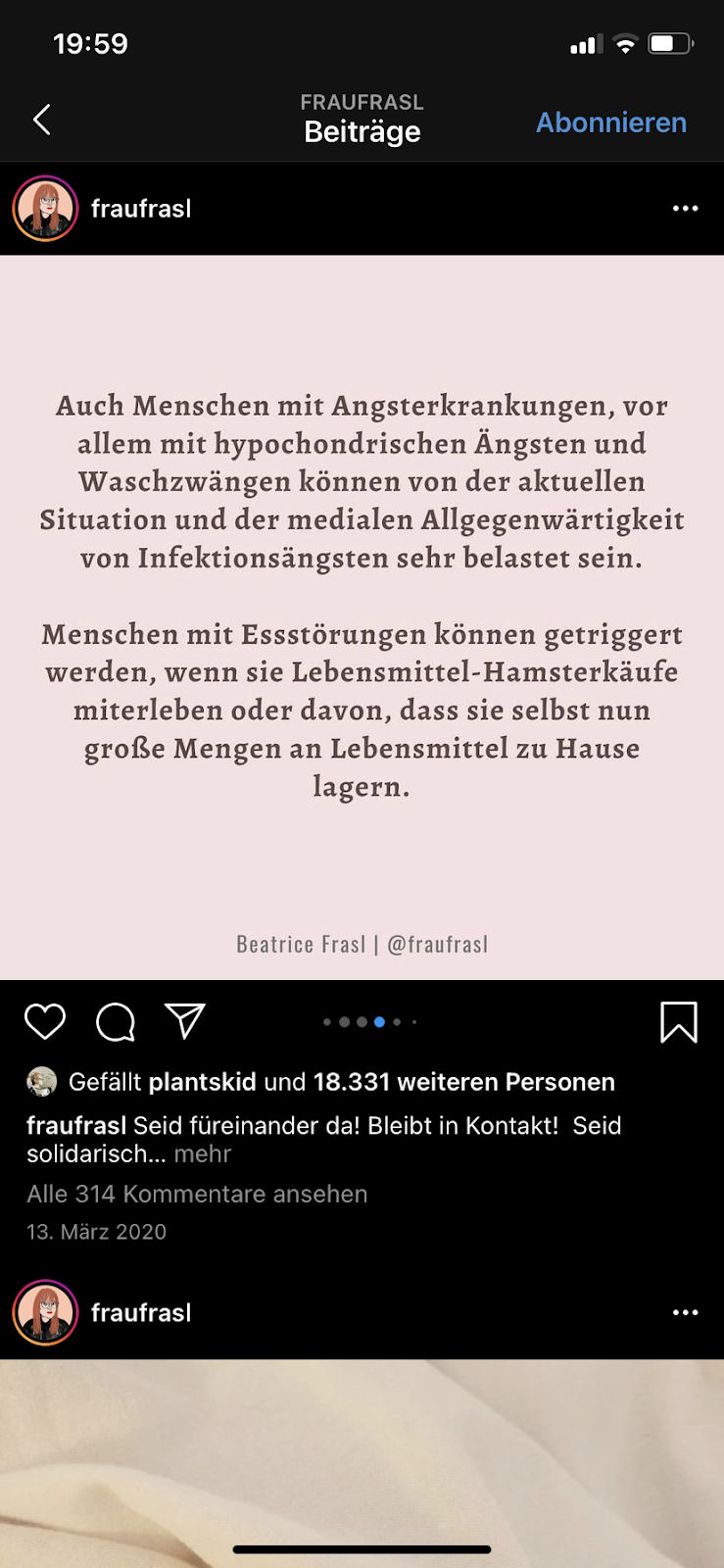
Task: Tap fraufrasl avatar on the second post
Action: (45, 1312)
